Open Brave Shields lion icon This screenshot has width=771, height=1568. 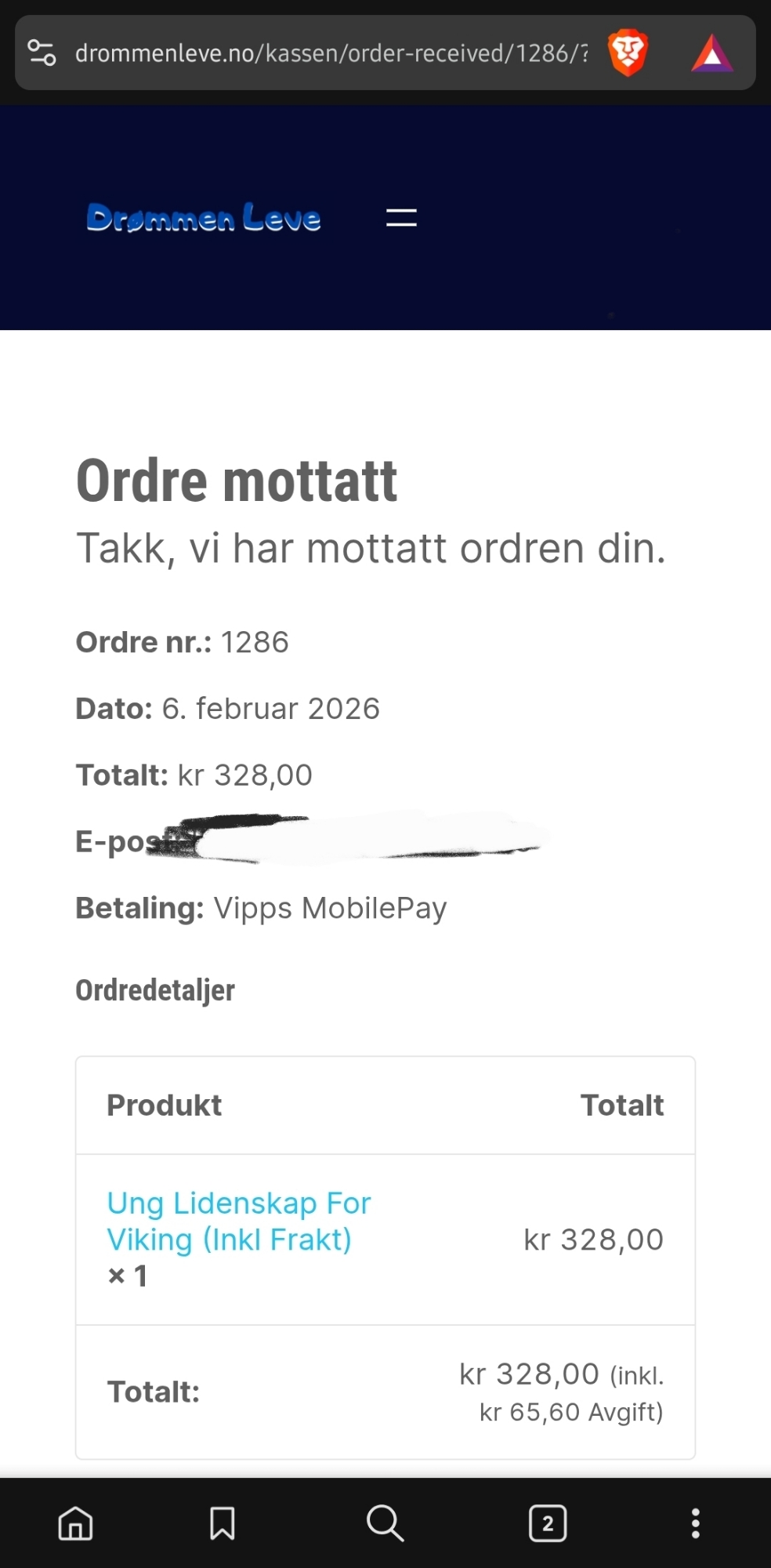[x=628, y=53]
